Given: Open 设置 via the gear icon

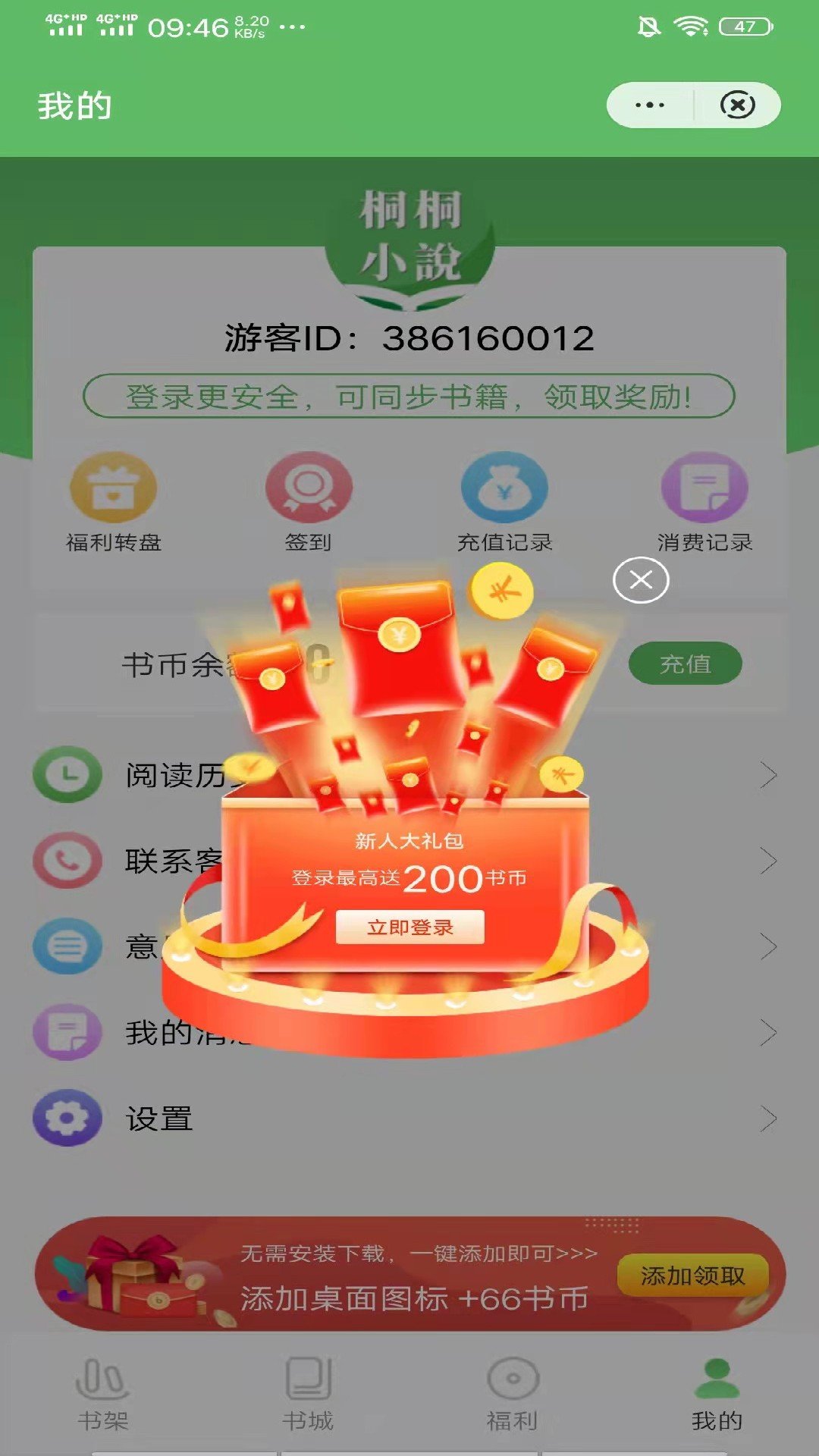Looking at the screenshot, I should [67, 1115].
